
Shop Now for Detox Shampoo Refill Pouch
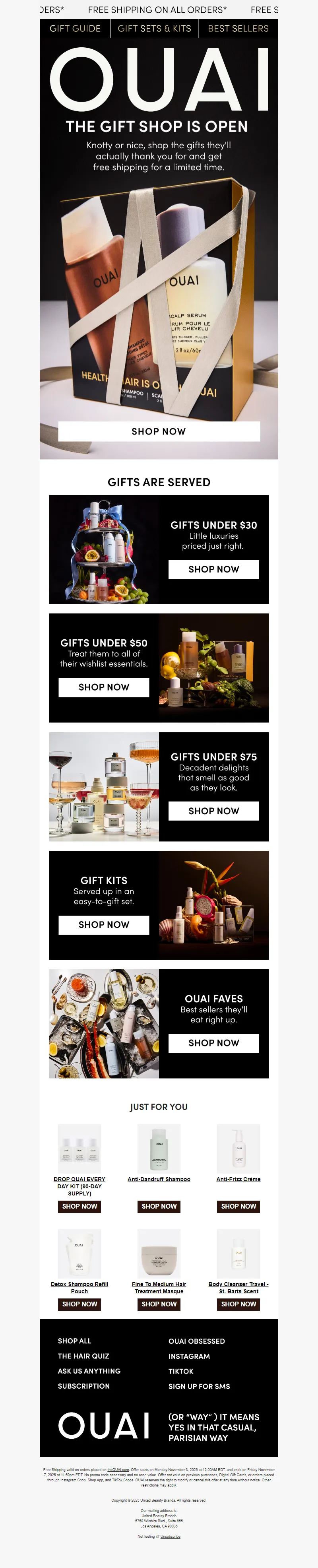pos(79,1304)
